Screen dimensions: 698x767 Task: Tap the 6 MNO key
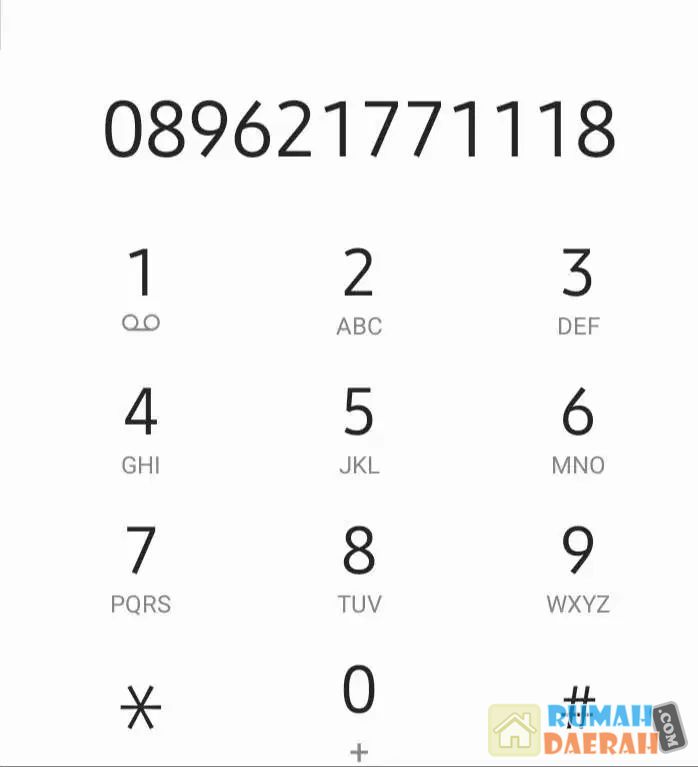point(577,428)
